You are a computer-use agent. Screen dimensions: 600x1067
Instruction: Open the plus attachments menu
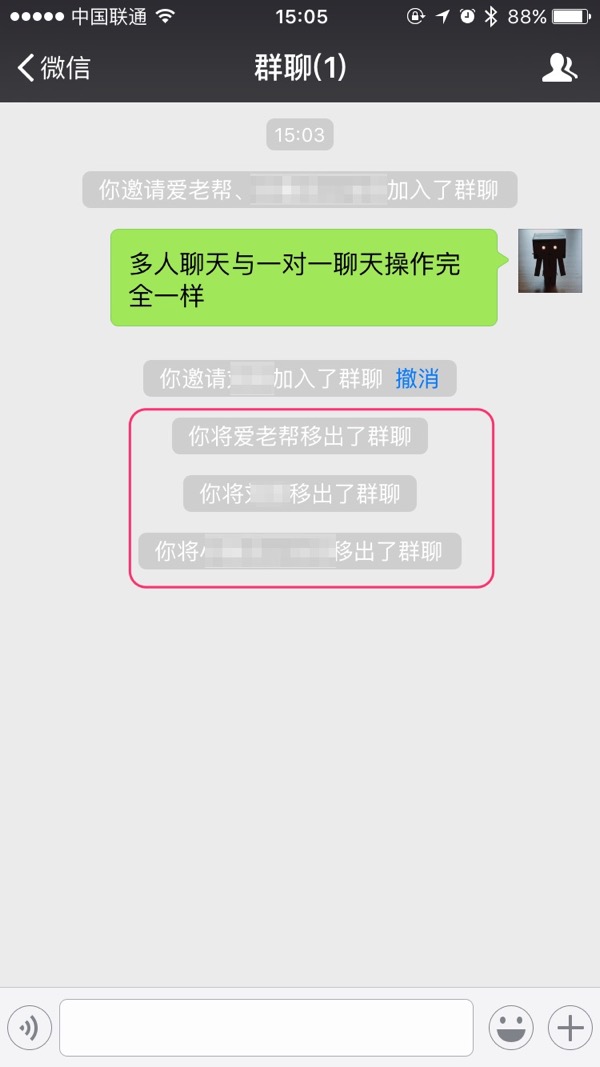tap(570, 1027)
